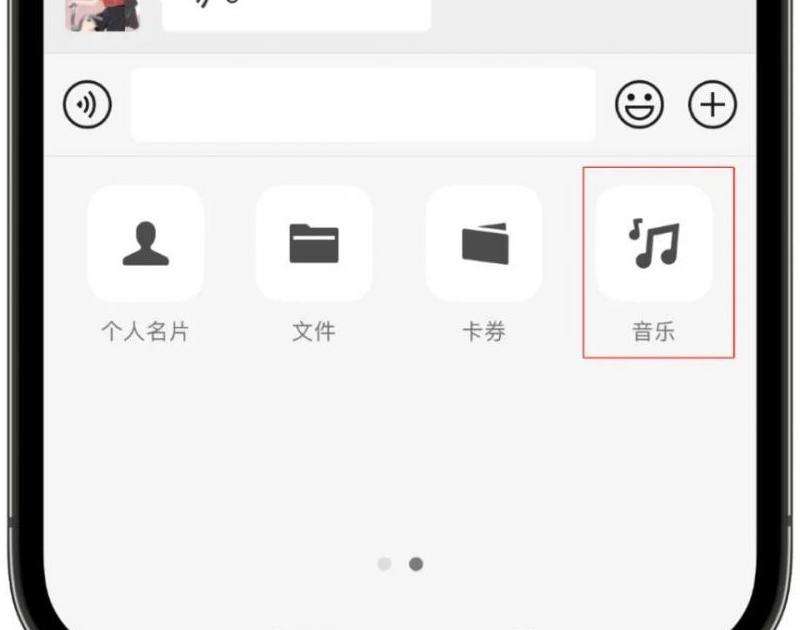Open the emoji picker
This screenshot has height=630, width=800.
639,105
